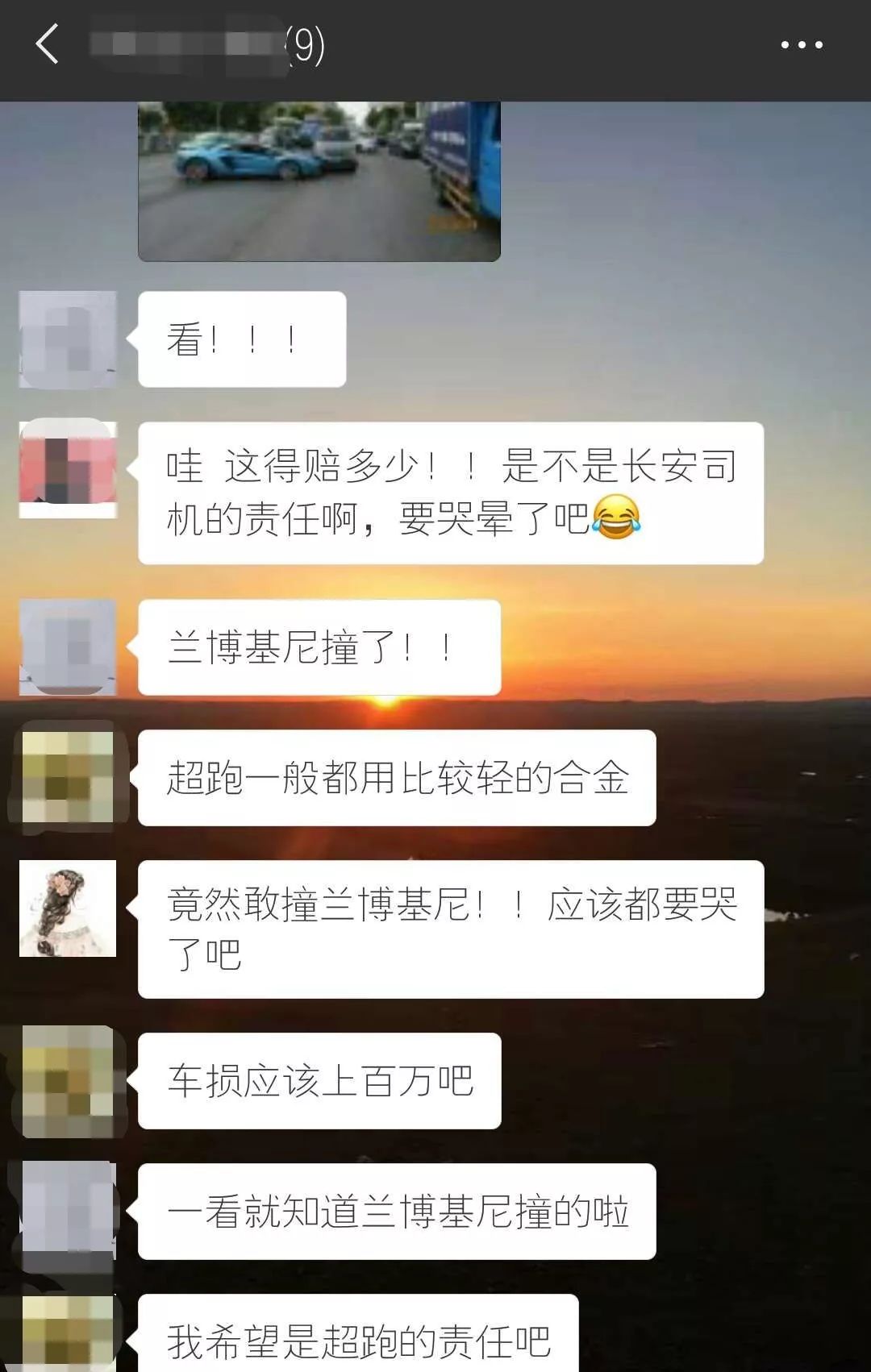The image size is (871, 1372).
Task: Go back from the group chat
Action: tap(48, 44)
